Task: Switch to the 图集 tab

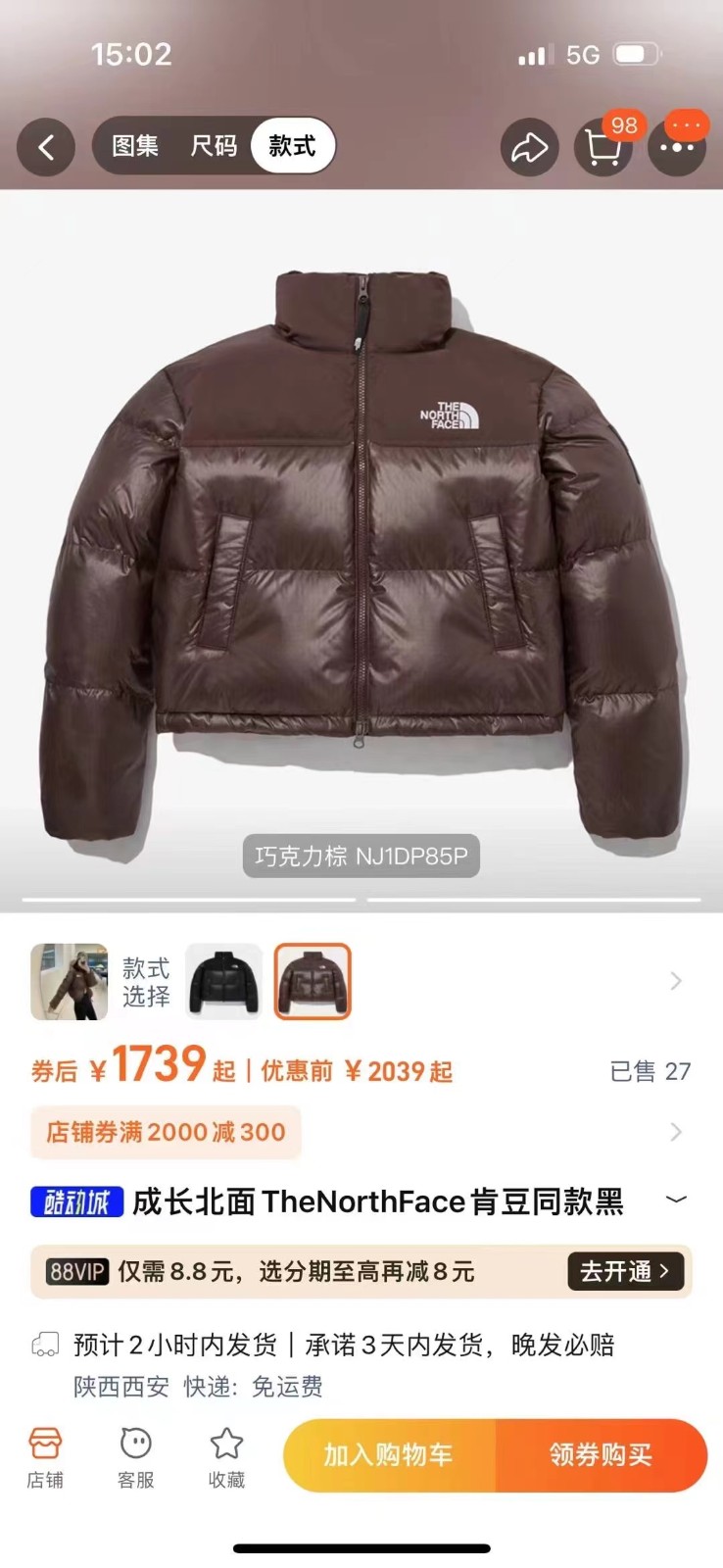Action: [x=135, y=146]
